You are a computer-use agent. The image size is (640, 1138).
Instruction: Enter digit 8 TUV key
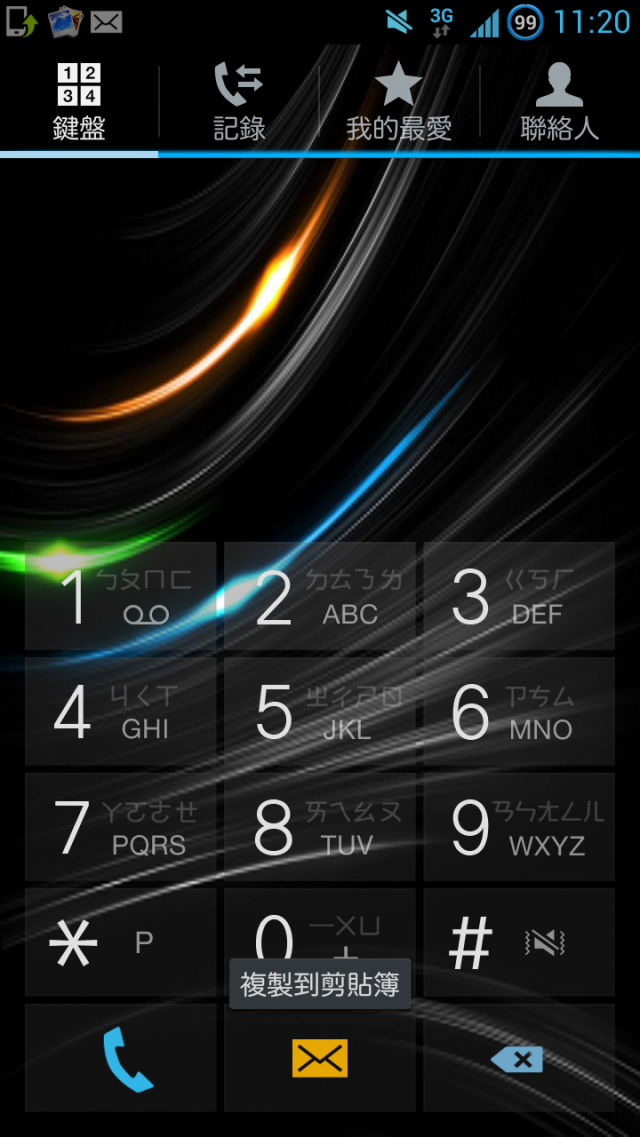click(x=319, y=827)
